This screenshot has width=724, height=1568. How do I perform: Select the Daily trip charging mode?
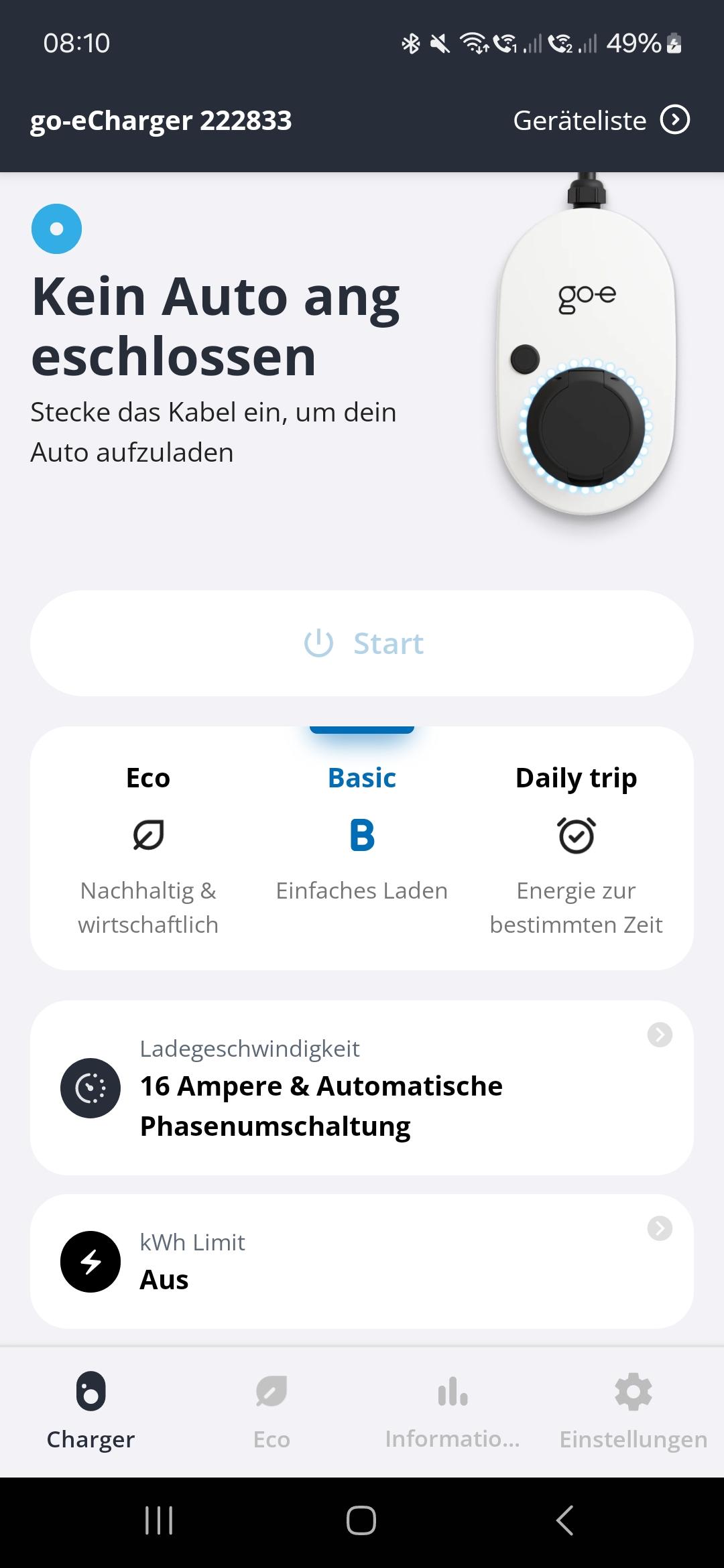pos(576,848)
